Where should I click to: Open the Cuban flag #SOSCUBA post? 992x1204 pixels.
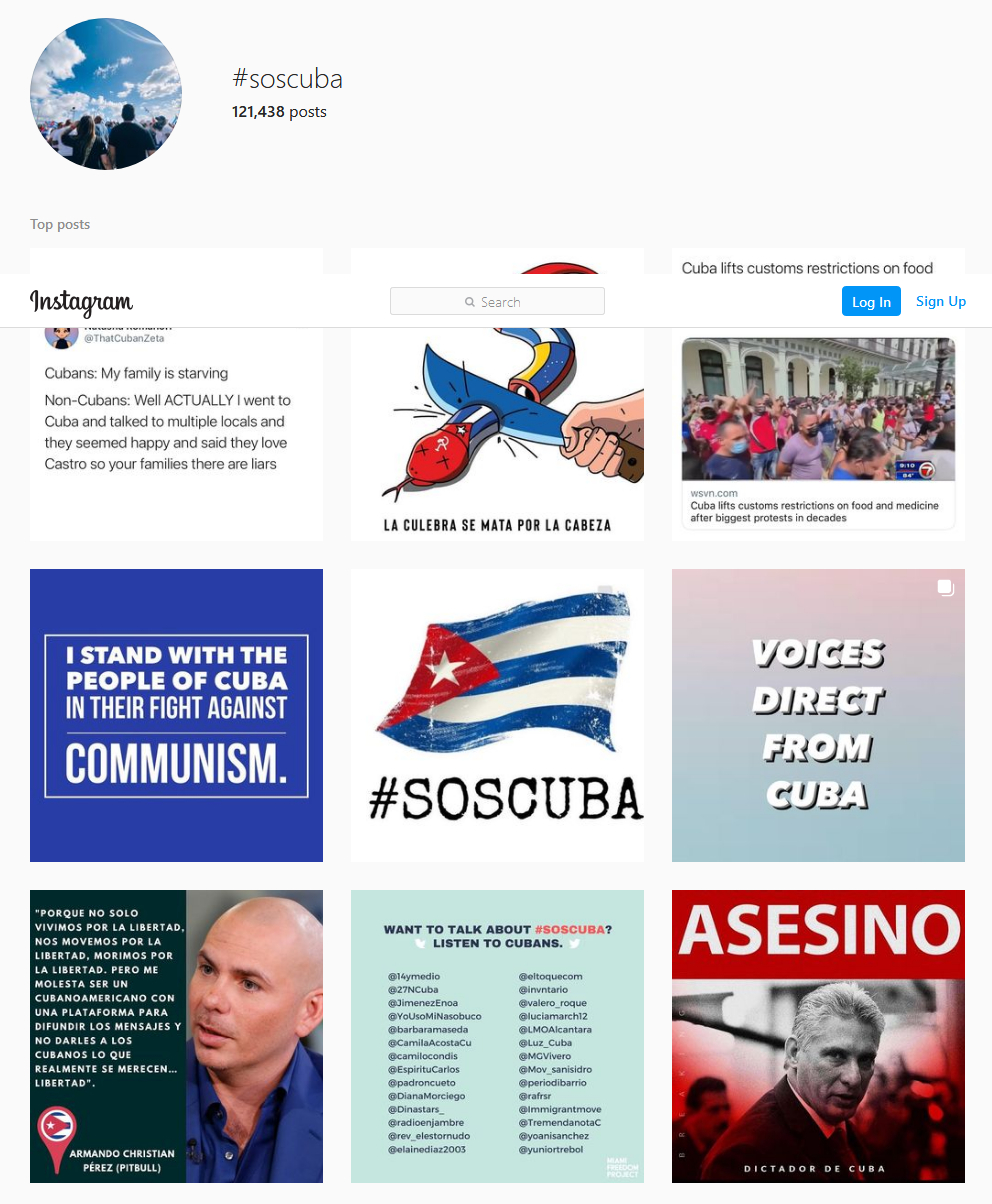(x=497, y=715)
